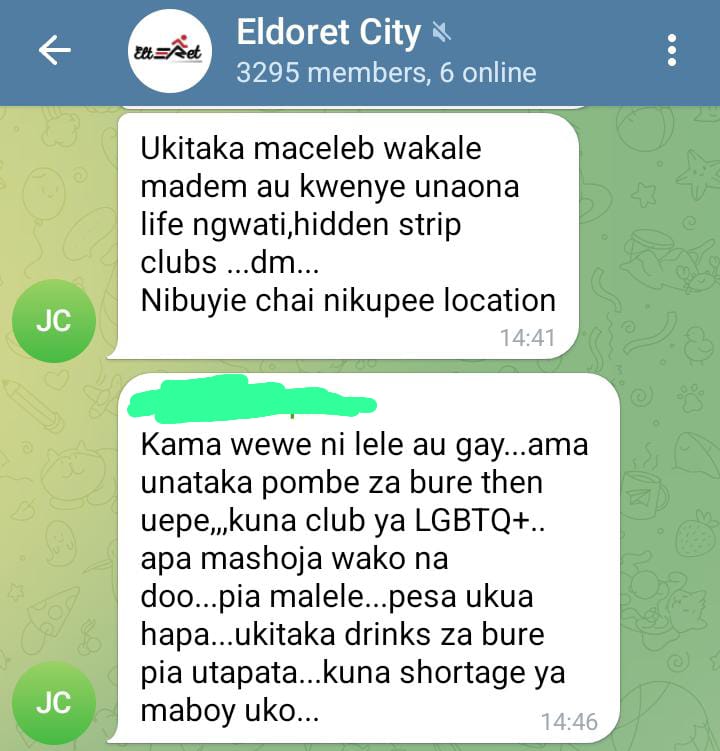
Task: Open JC's avatar beside the 14:46 message
Action: coord(54,702)
